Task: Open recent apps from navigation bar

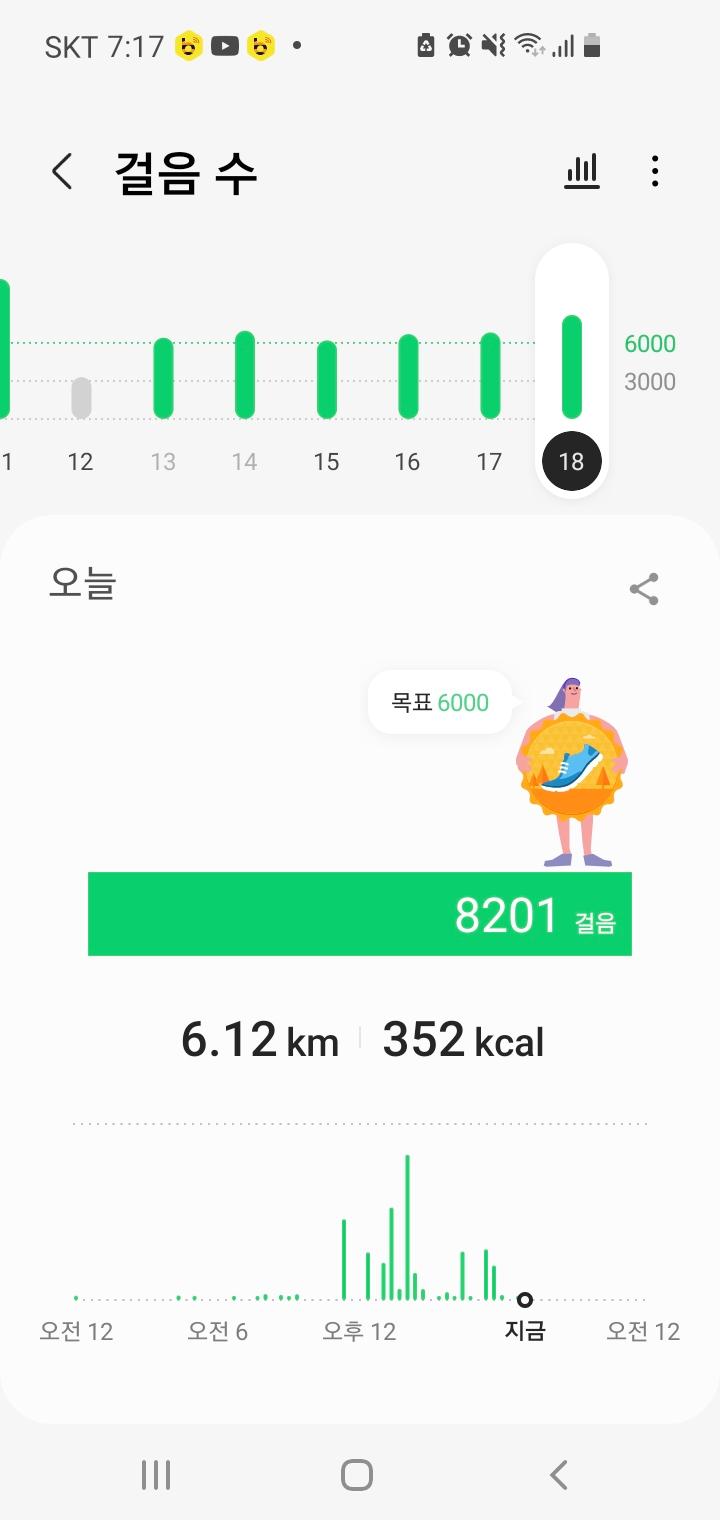Action: pos(156,1475)
